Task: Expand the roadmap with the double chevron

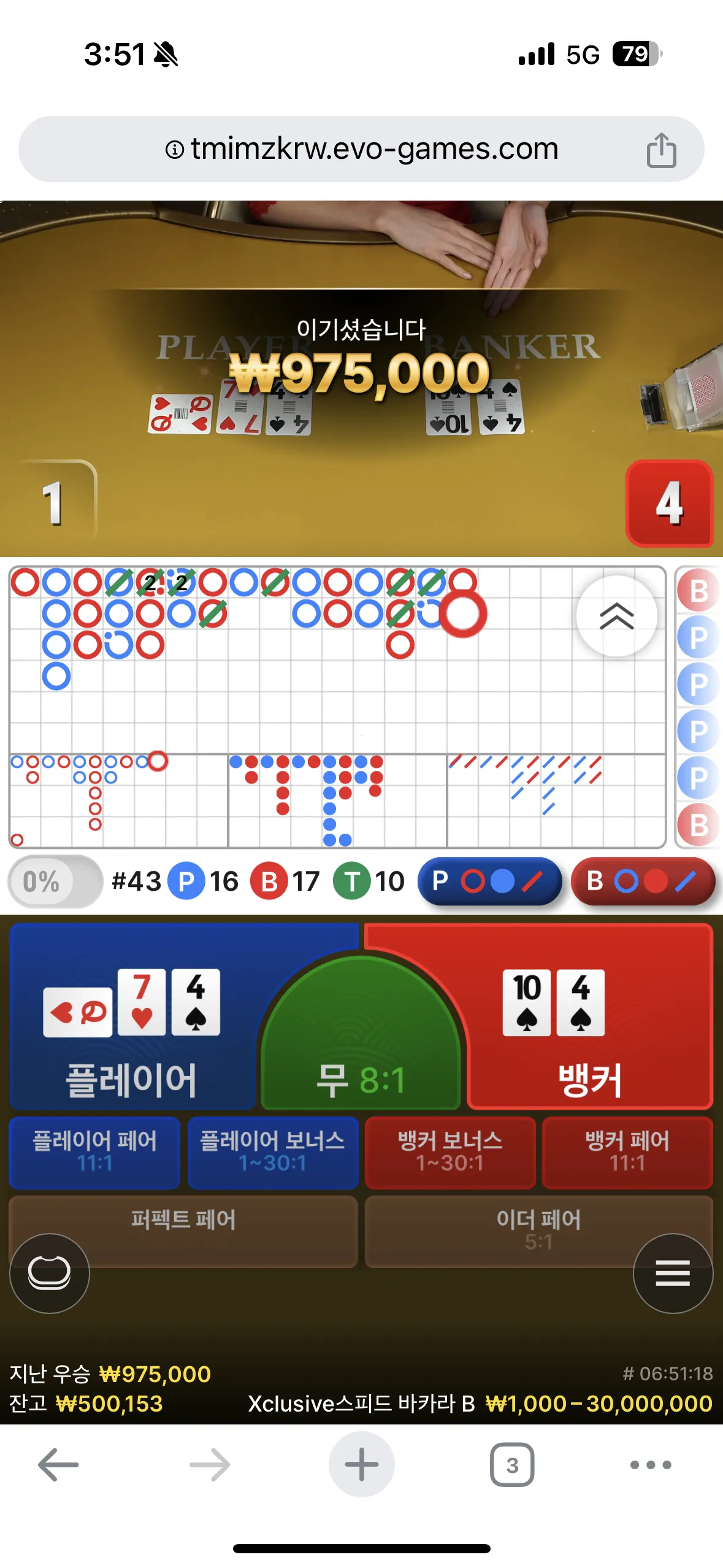Action: [616, 616]
